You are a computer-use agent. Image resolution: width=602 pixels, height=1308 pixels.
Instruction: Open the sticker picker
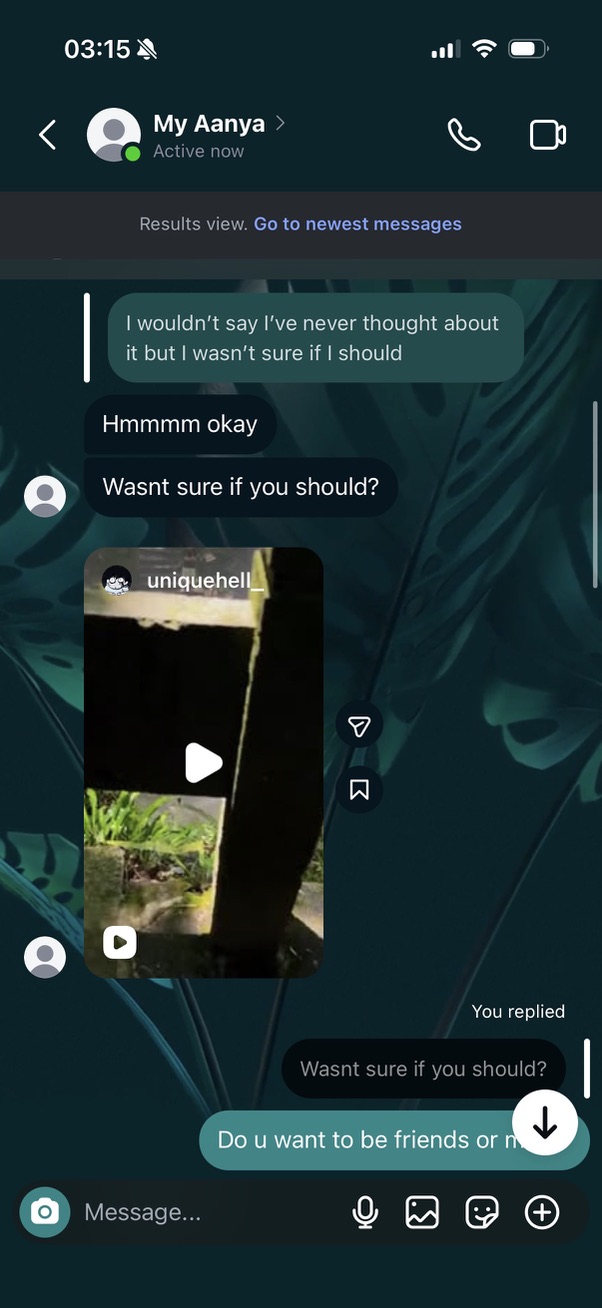(482, 1212)
